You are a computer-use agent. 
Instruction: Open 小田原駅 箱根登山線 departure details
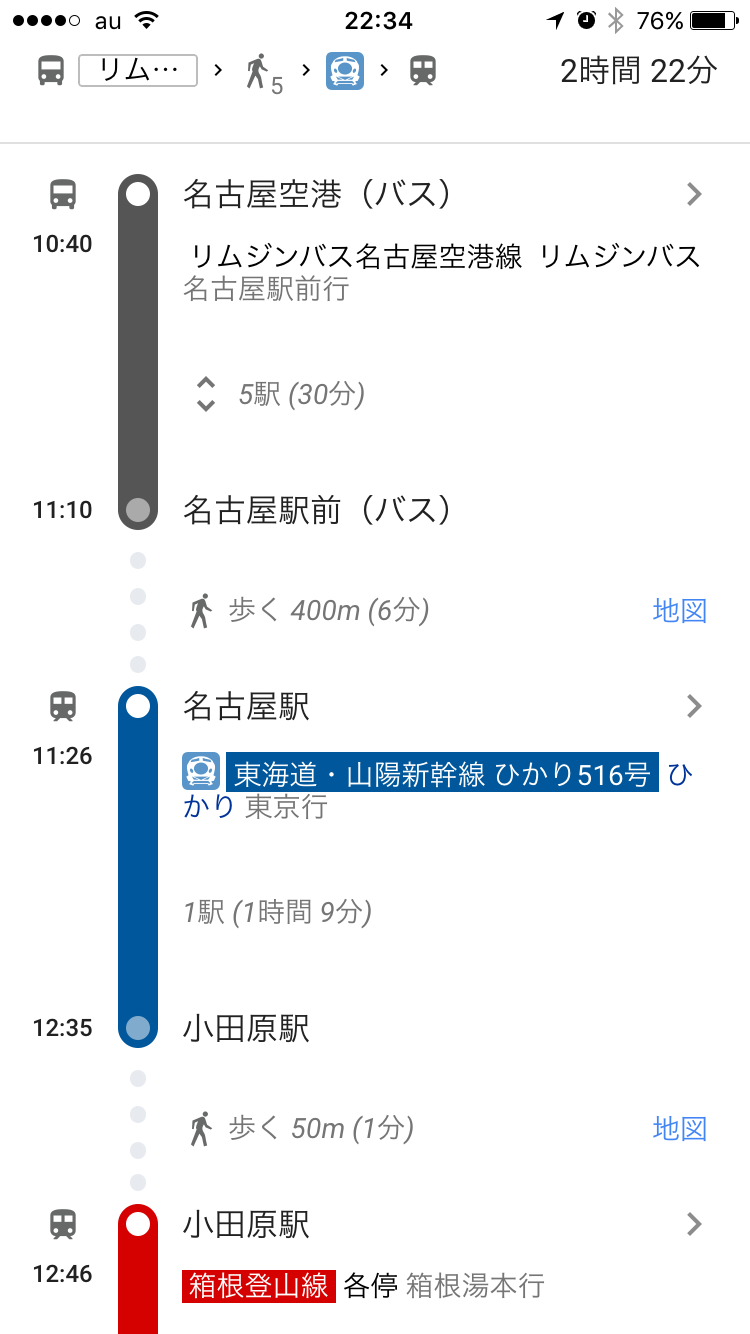pyautogui.click(x=443, y=1224)
